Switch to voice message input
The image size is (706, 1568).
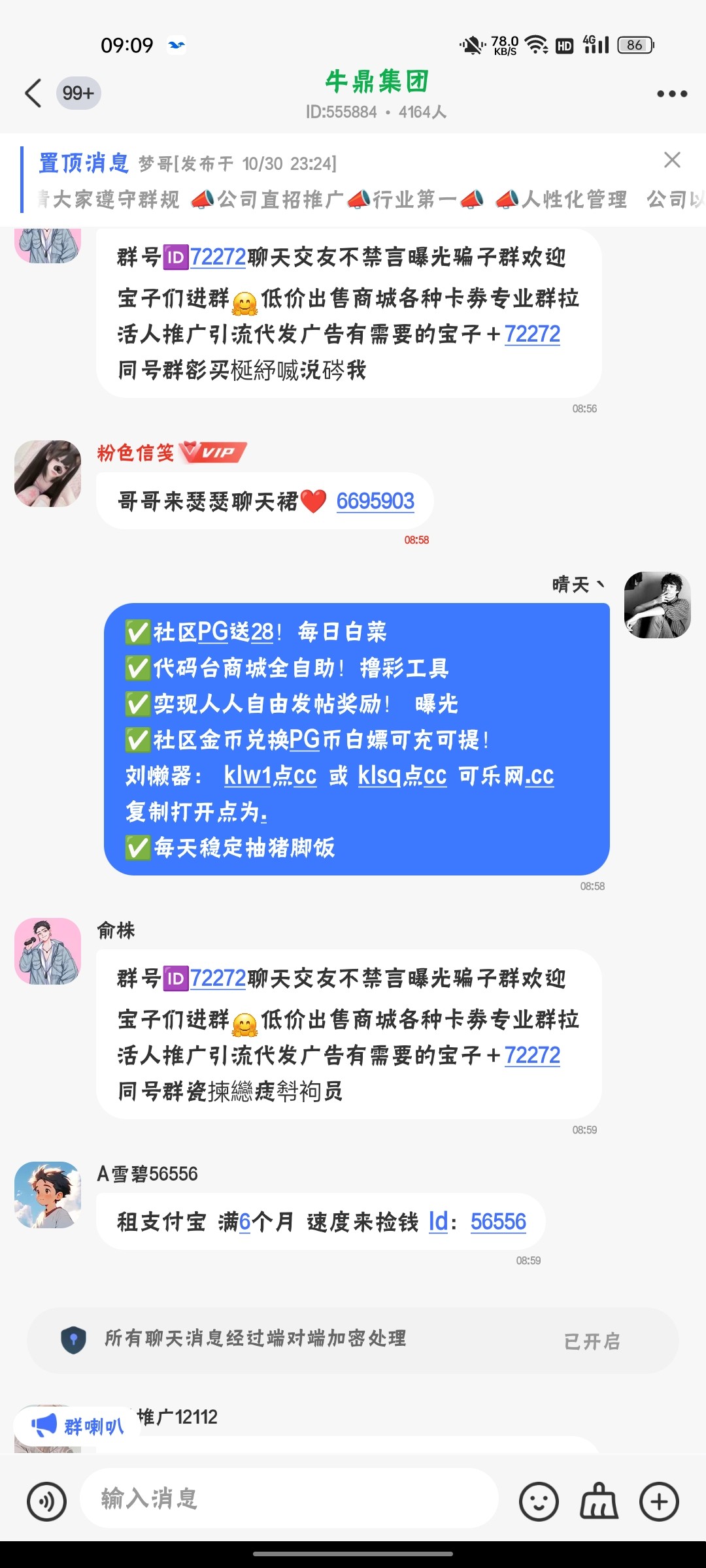click(x=46, y=1501)
